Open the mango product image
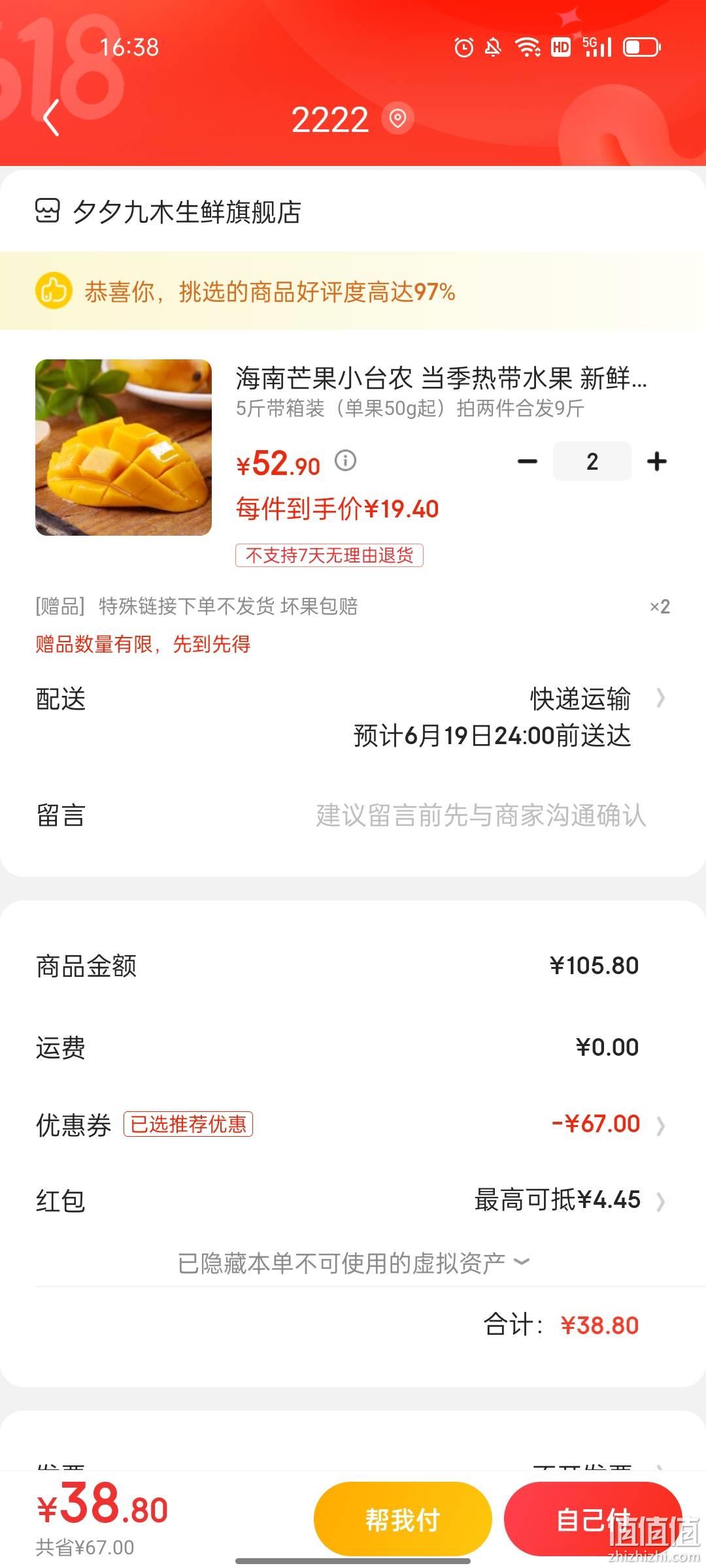The height and width of the screenshot is (1568, 706). click(124, 448)
